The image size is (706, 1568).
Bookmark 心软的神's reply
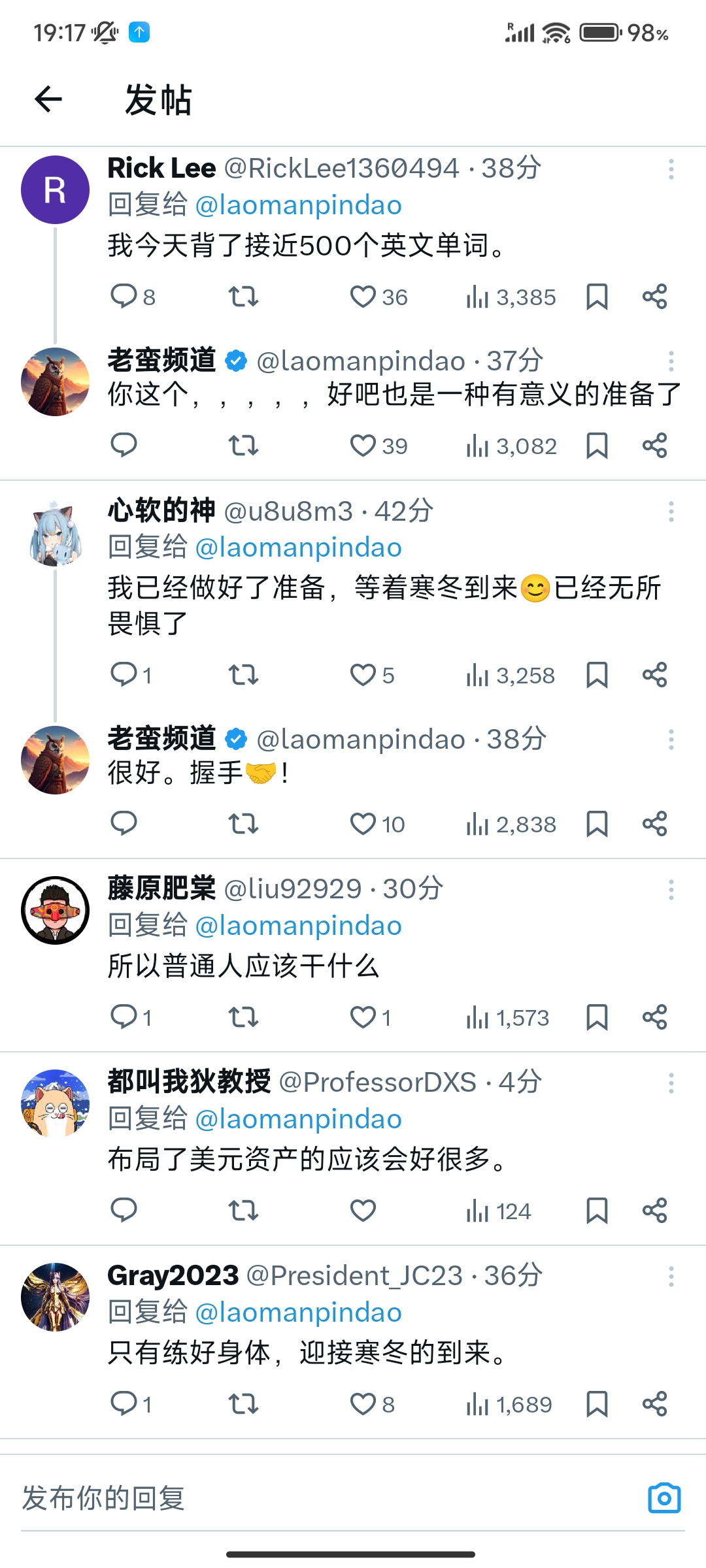[597, 675]
